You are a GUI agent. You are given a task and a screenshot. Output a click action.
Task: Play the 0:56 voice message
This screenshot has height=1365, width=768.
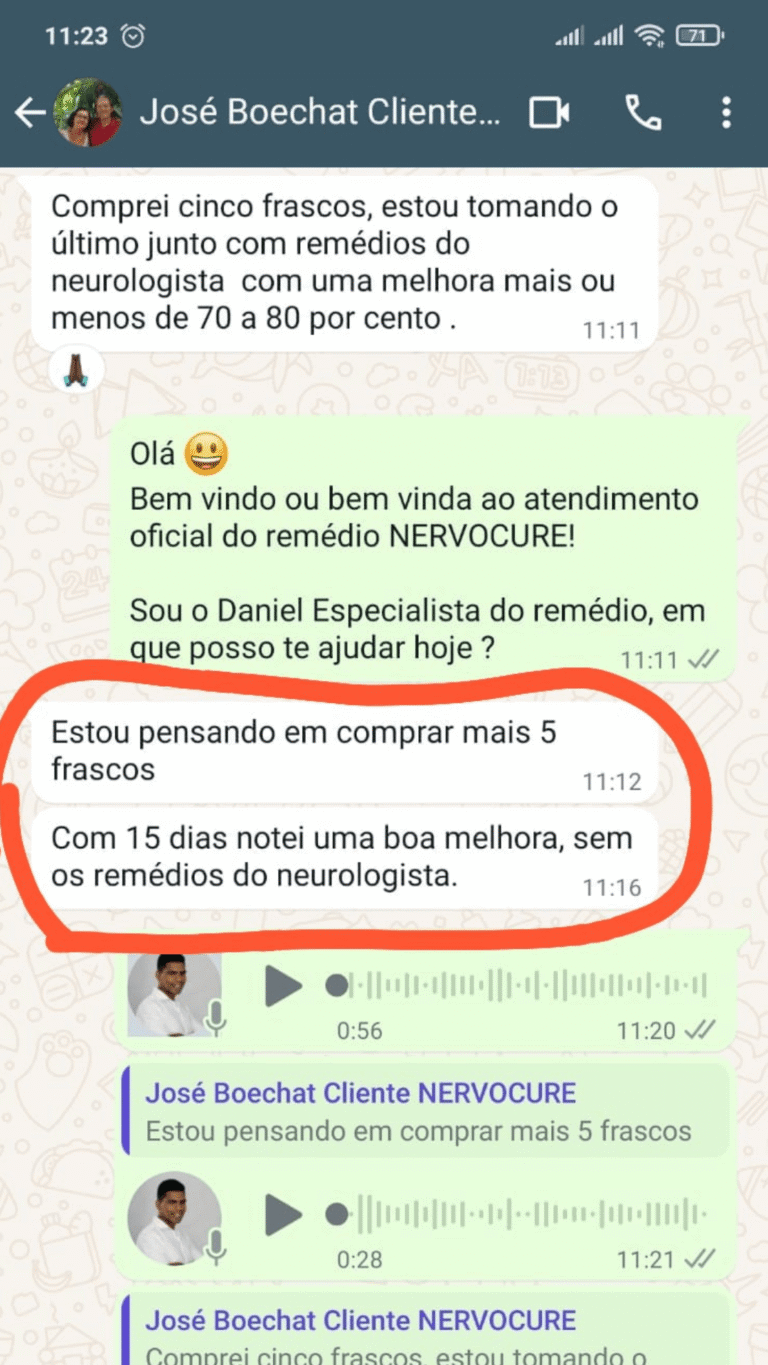[284, 986]
